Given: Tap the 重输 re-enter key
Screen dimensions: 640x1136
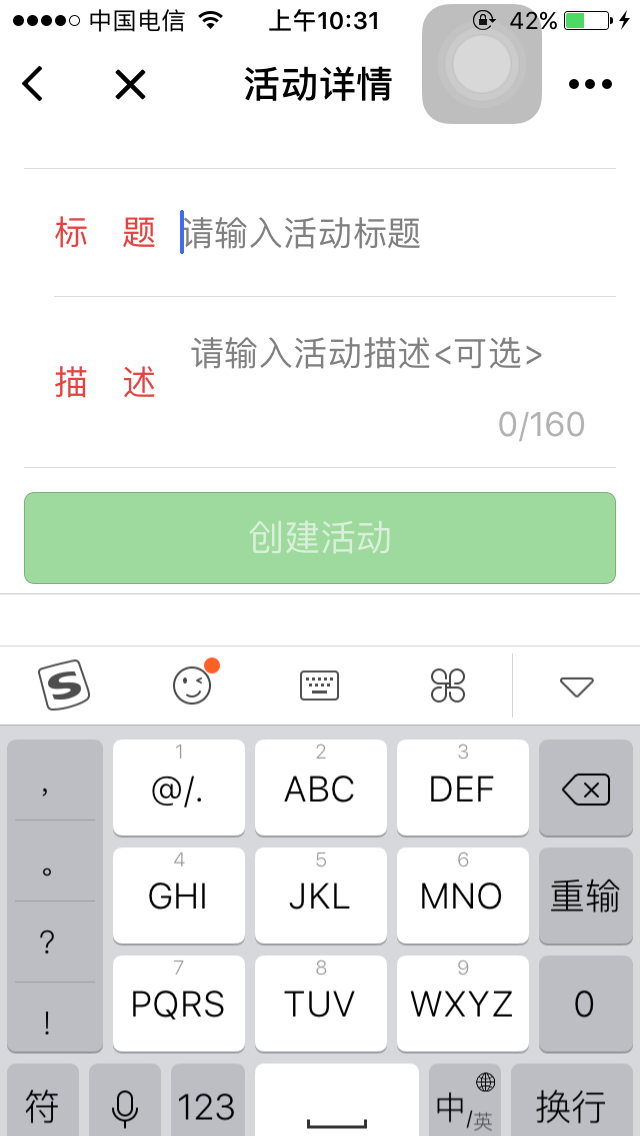Looking at the screenshot, I should click(x=585, y=896).
